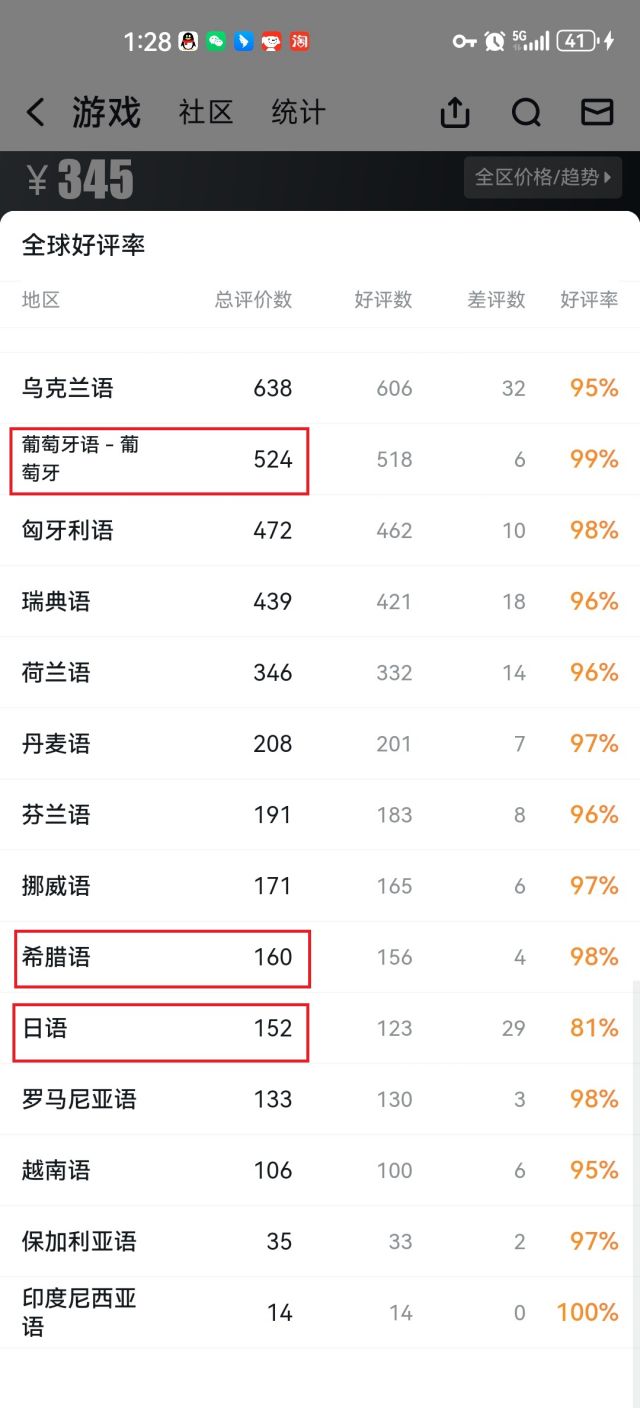This screenshot has height=1408, width=640.
Task: Open the search icon
Action: point(526,113)
